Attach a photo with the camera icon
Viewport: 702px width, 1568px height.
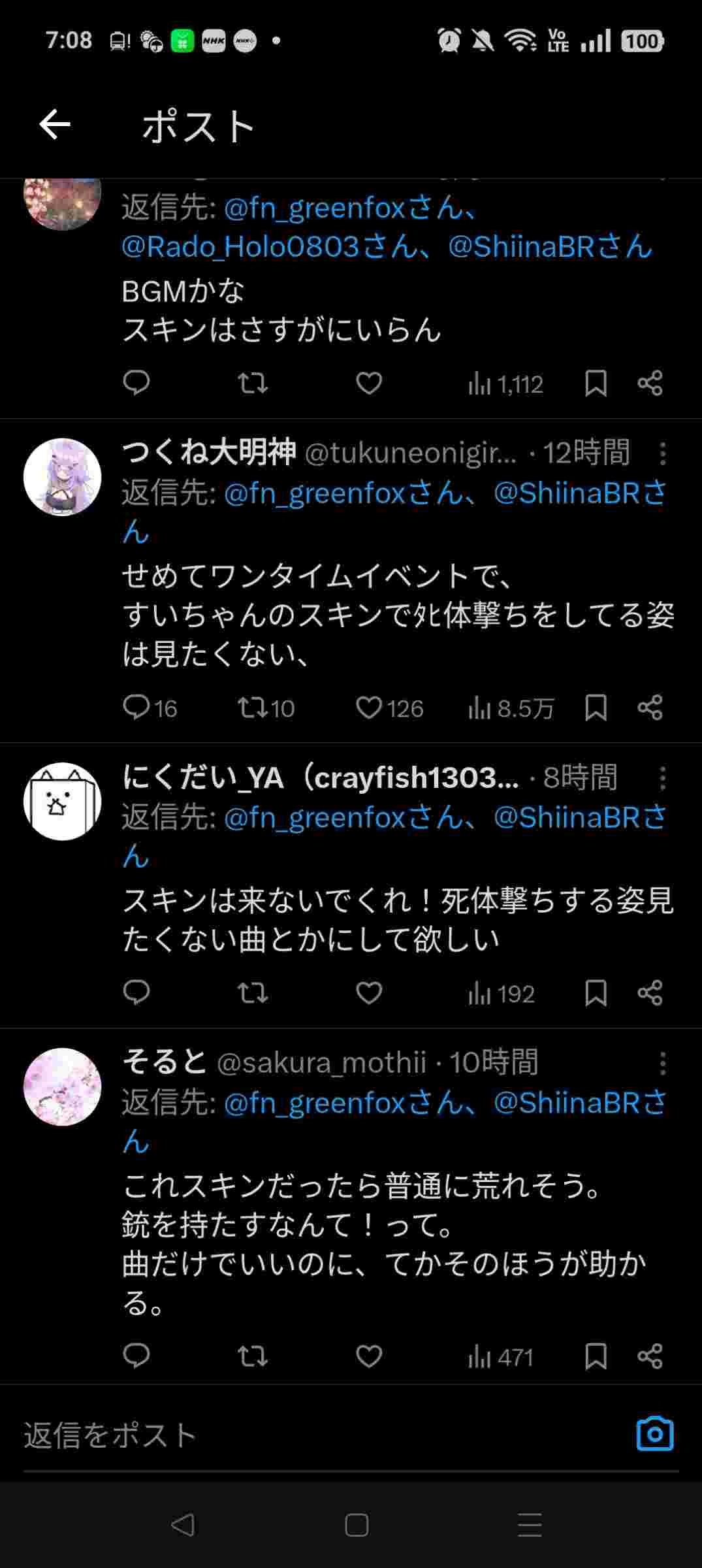pyautogui.click(x=654, y=1434)
